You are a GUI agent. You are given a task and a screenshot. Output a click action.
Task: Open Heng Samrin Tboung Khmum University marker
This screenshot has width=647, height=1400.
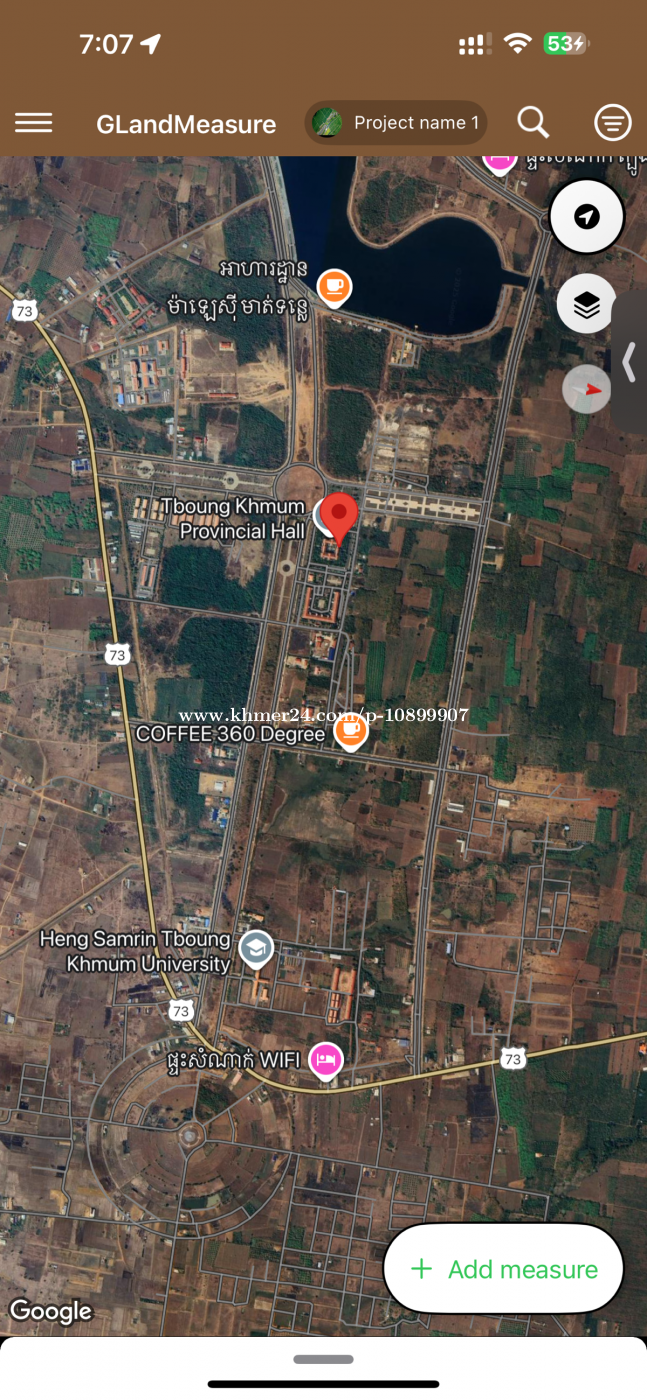click(x=257, y=948)
